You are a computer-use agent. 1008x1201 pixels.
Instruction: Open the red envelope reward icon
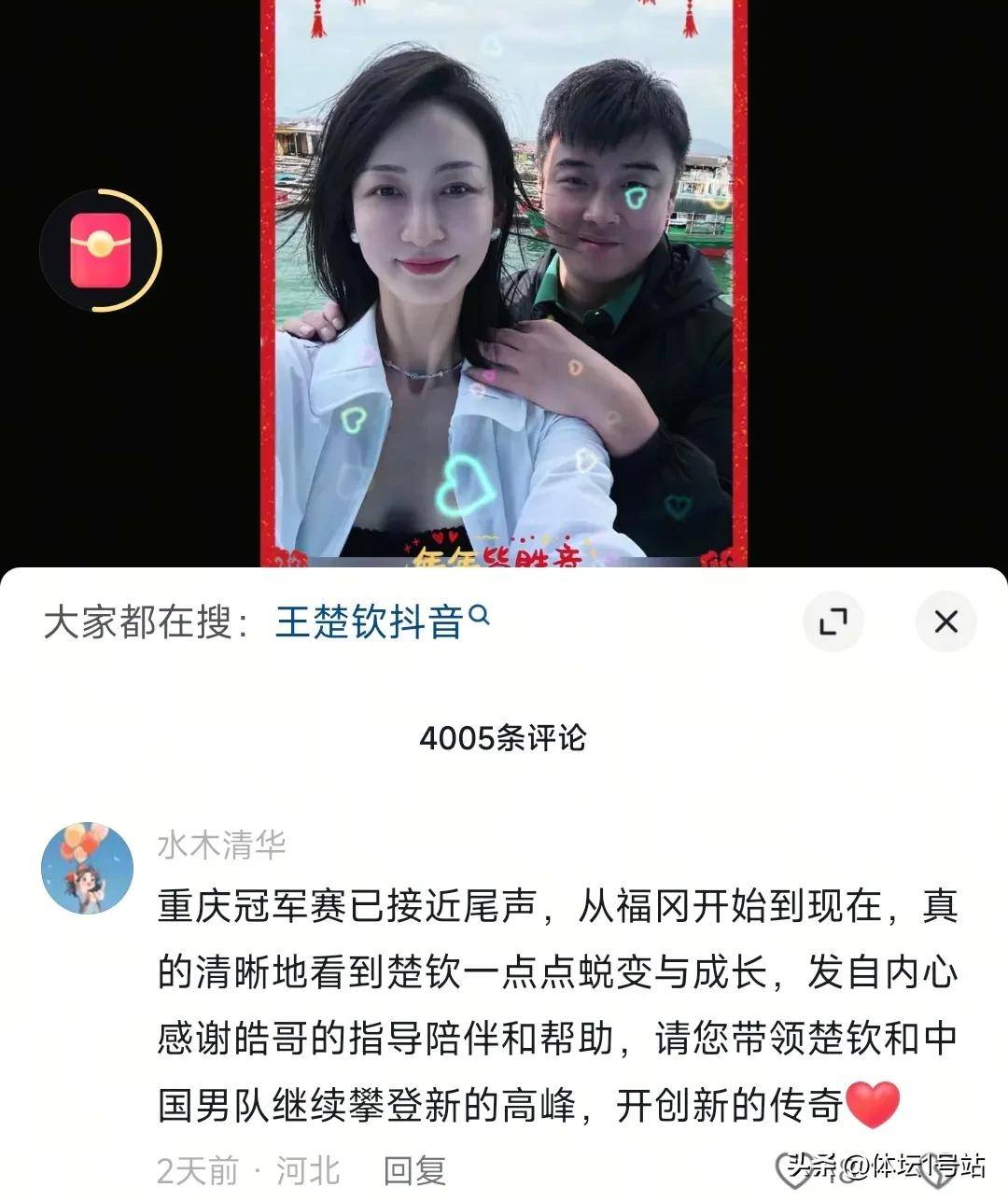tap(101, 250)
